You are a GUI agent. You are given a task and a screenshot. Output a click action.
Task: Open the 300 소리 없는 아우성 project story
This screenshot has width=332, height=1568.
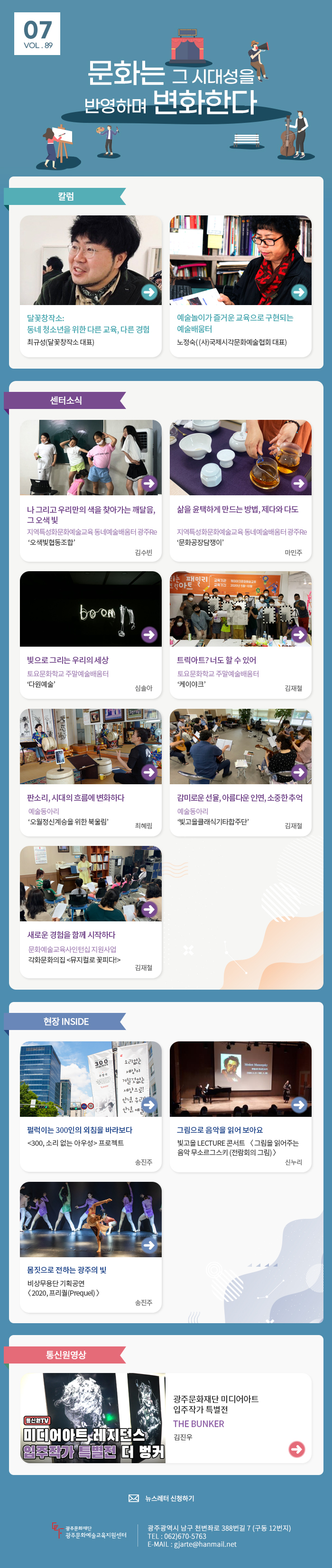(91, 1105)
